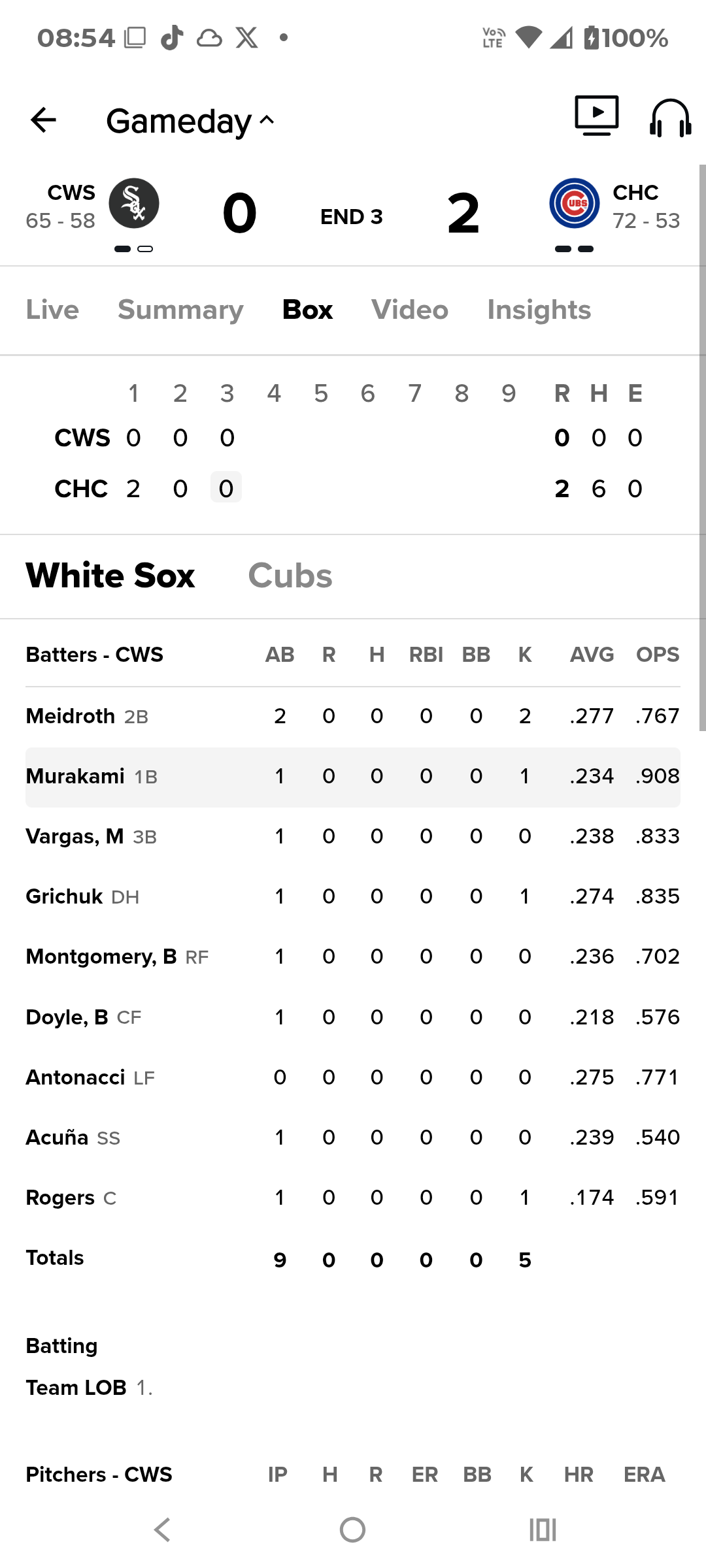The width and height of the screenshot is (706, 1568).
Task: Tap the system home button
Action: coord(352,1529)
